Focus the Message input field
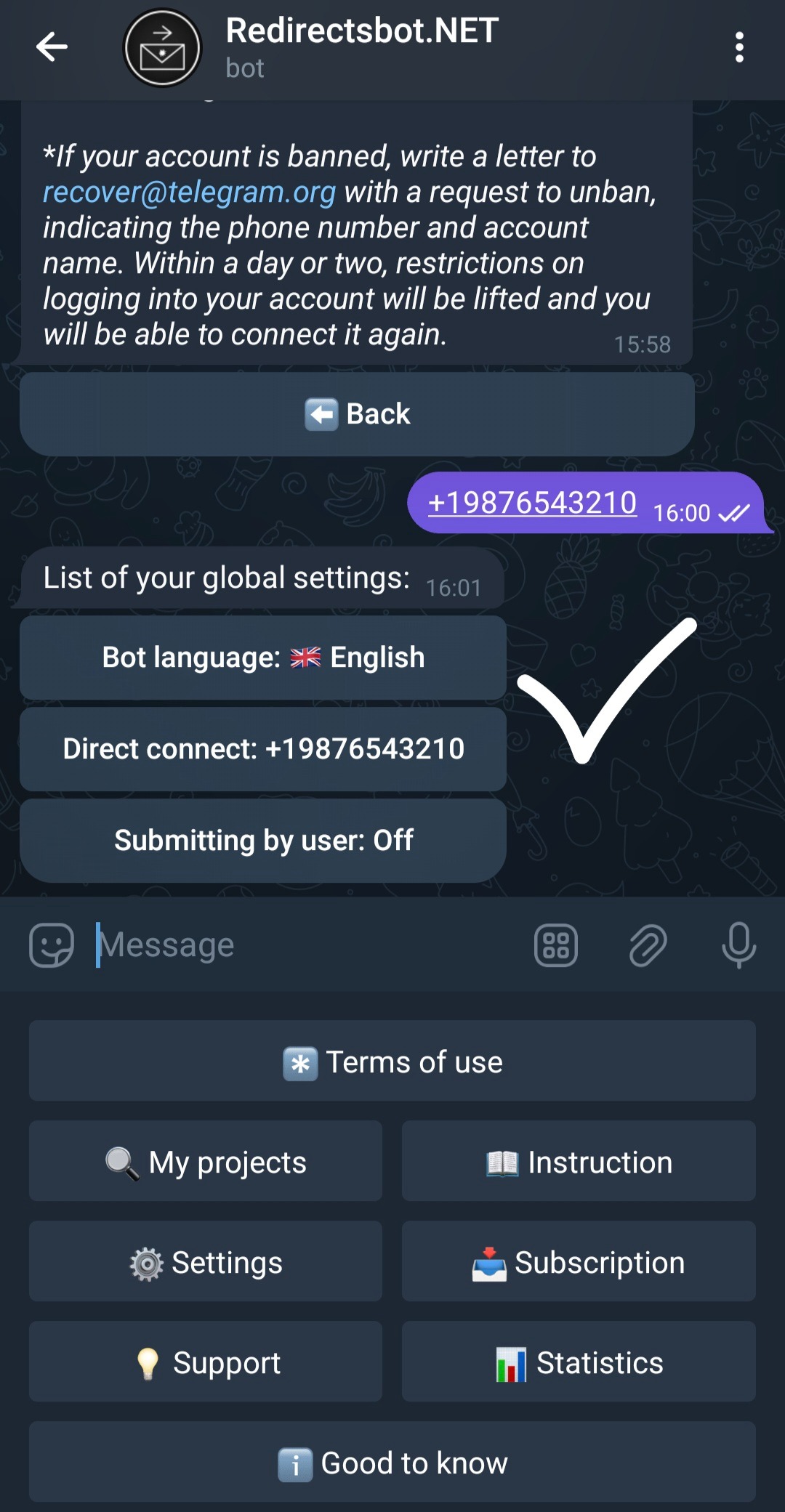The width and height of the screenshot is (785, 1512). [305, 945]
